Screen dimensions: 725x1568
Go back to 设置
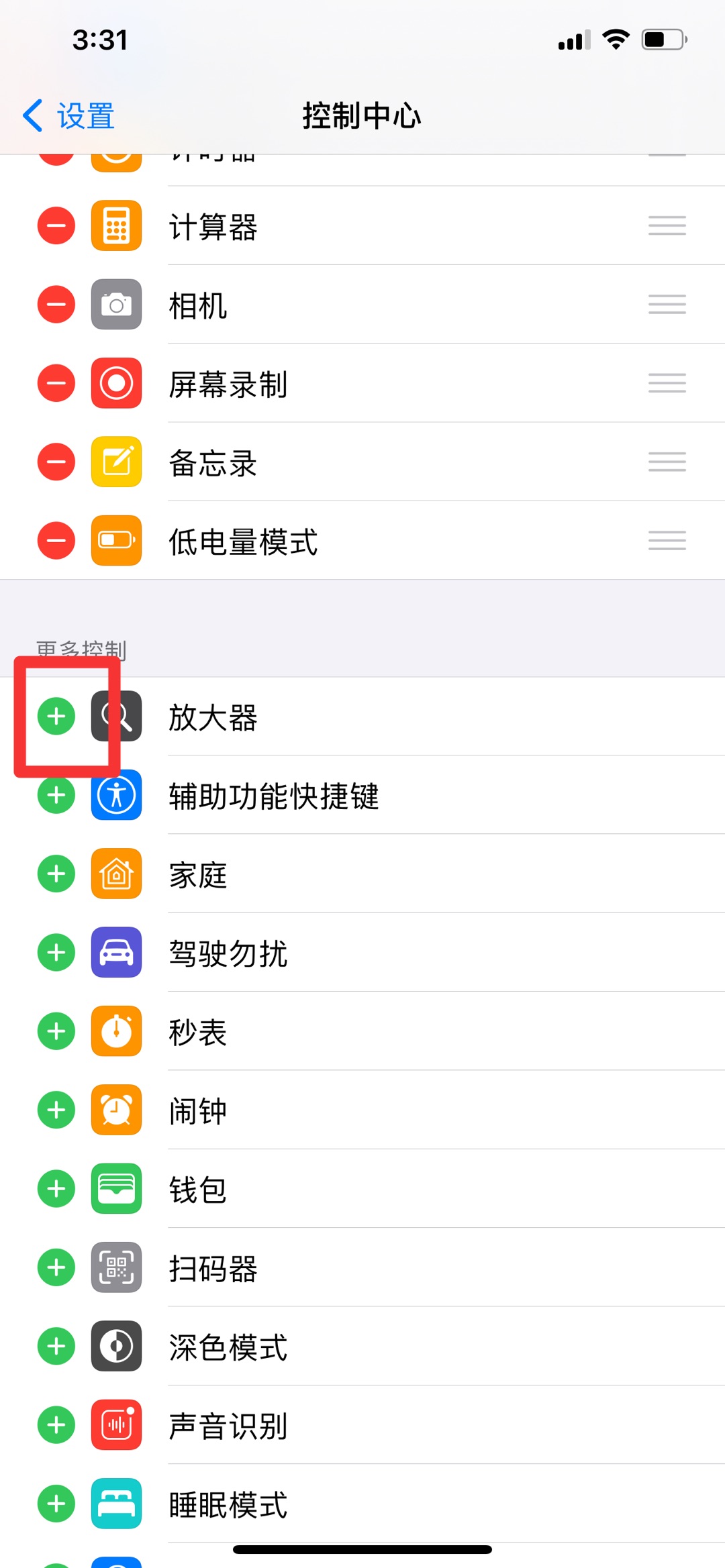tap(68, 115)
